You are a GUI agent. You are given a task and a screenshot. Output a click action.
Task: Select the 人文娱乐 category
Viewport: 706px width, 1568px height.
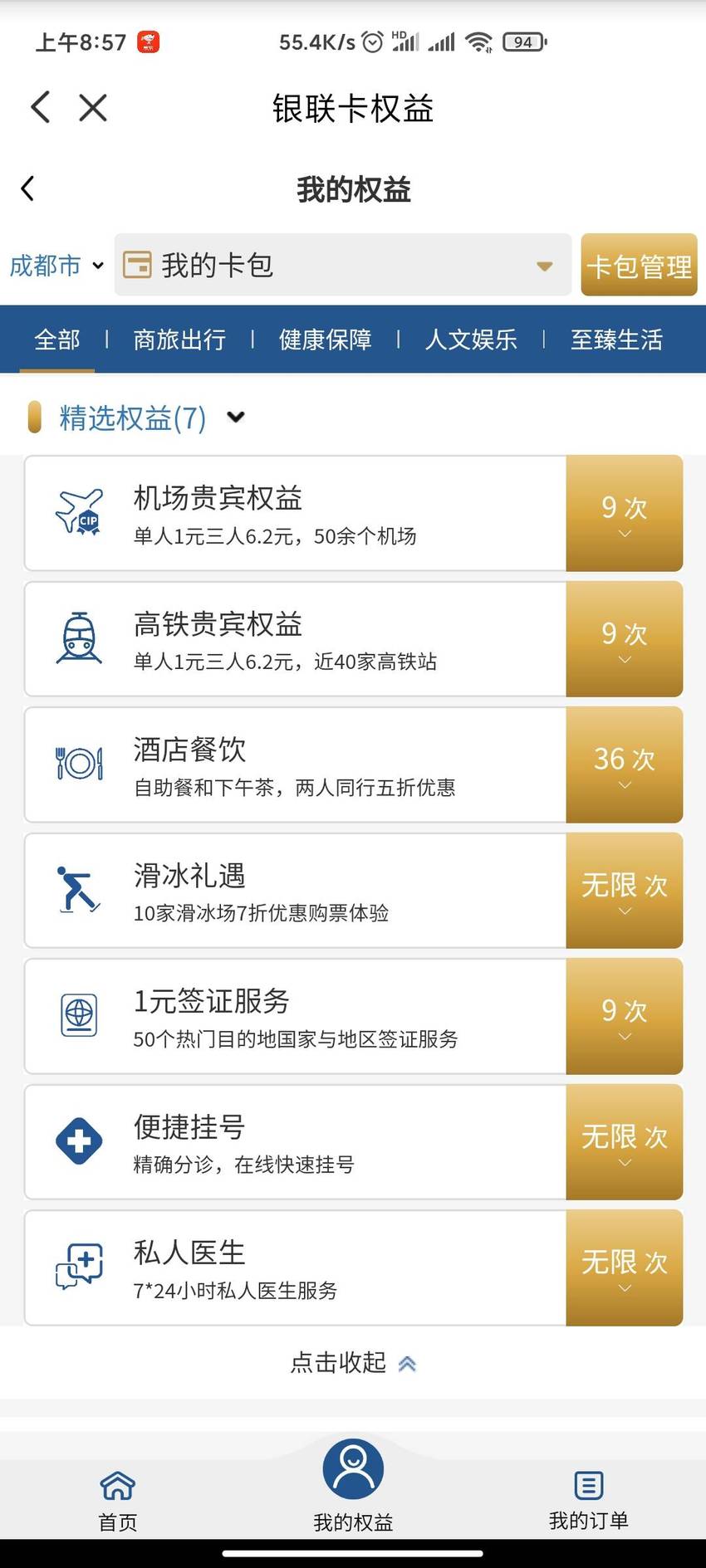click(471, 339)
